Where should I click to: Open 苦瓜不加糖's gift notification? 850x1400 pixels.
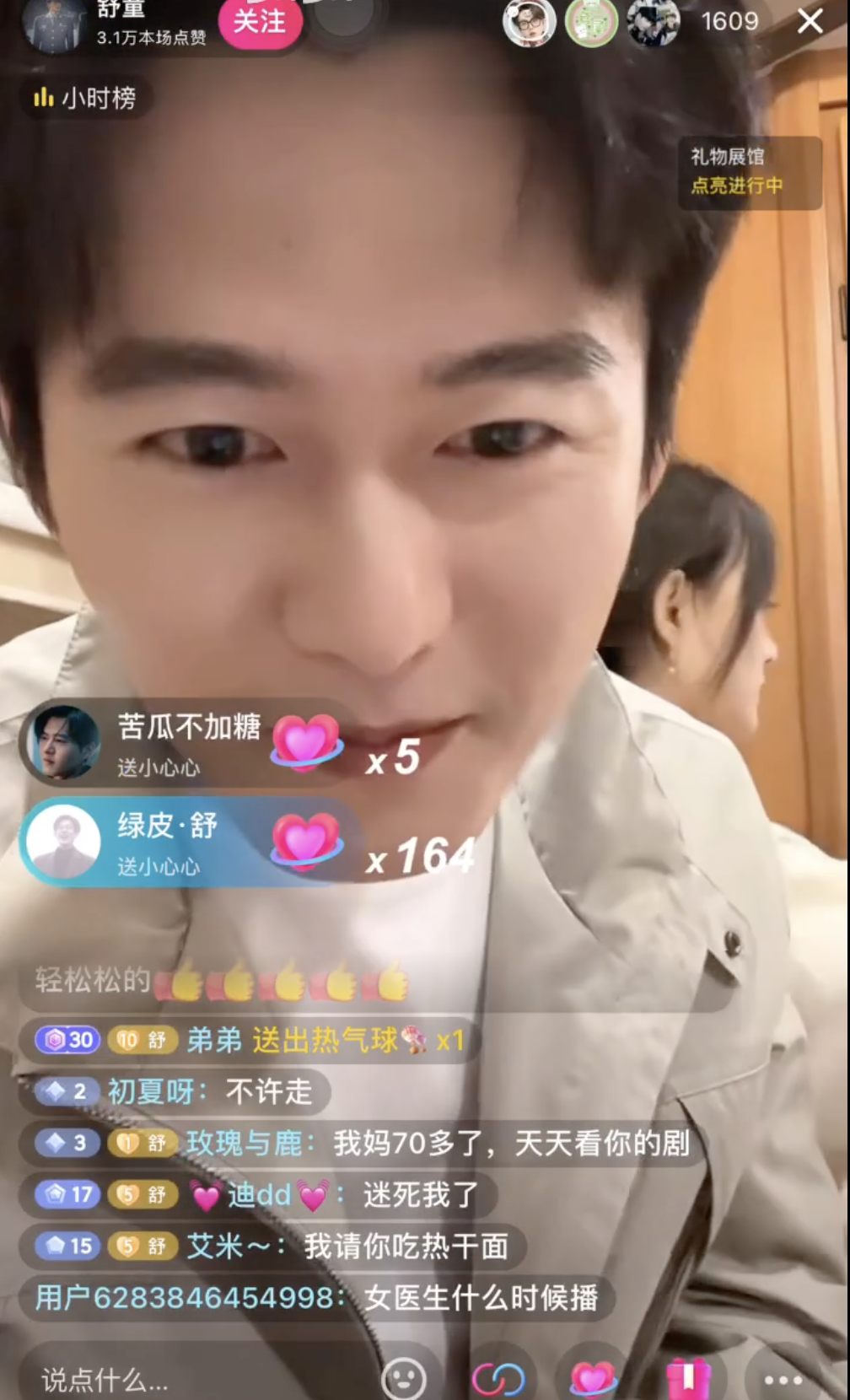[x=186, y=744]
